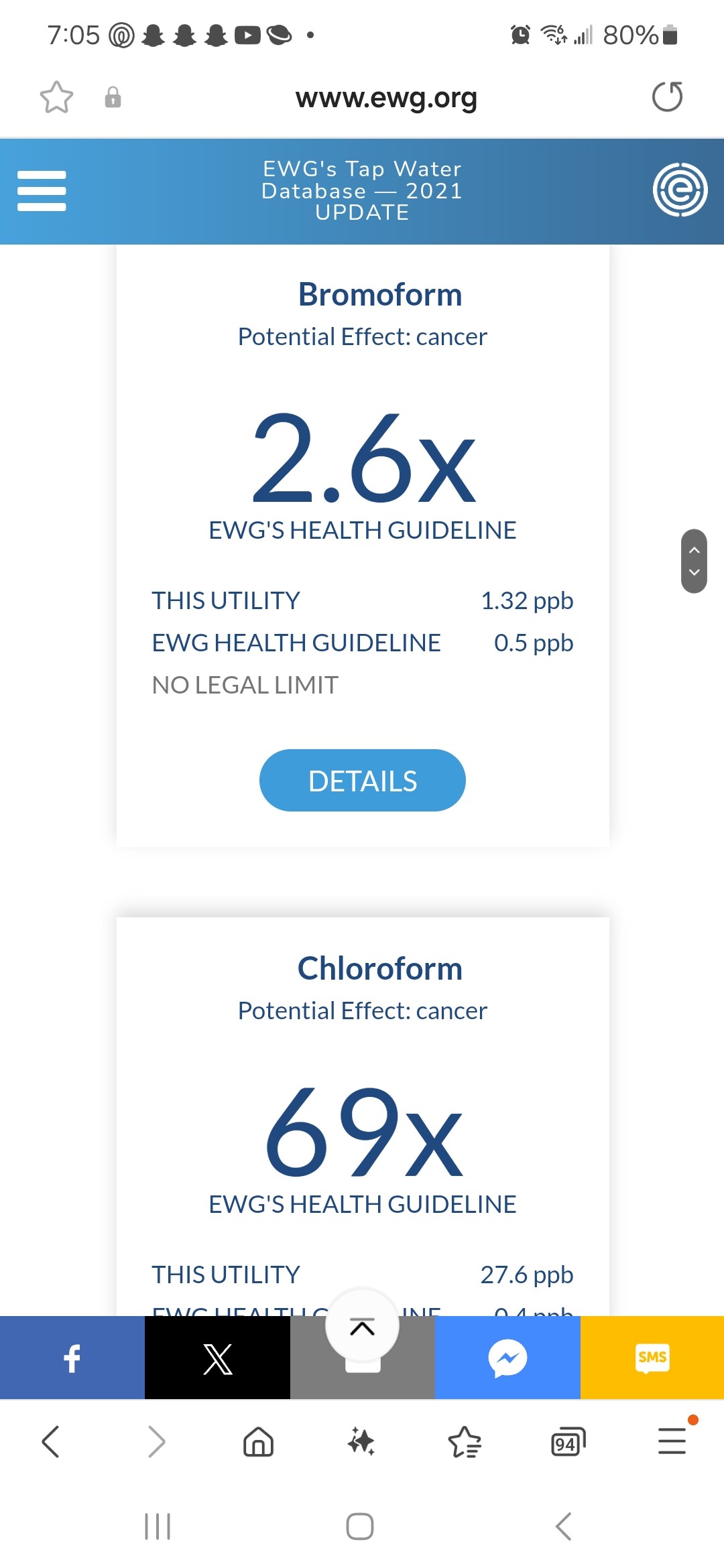Viewport: 724px width, 1568px height.
Task: Open the browser tools menu
Action: (x=672, y=1441)
